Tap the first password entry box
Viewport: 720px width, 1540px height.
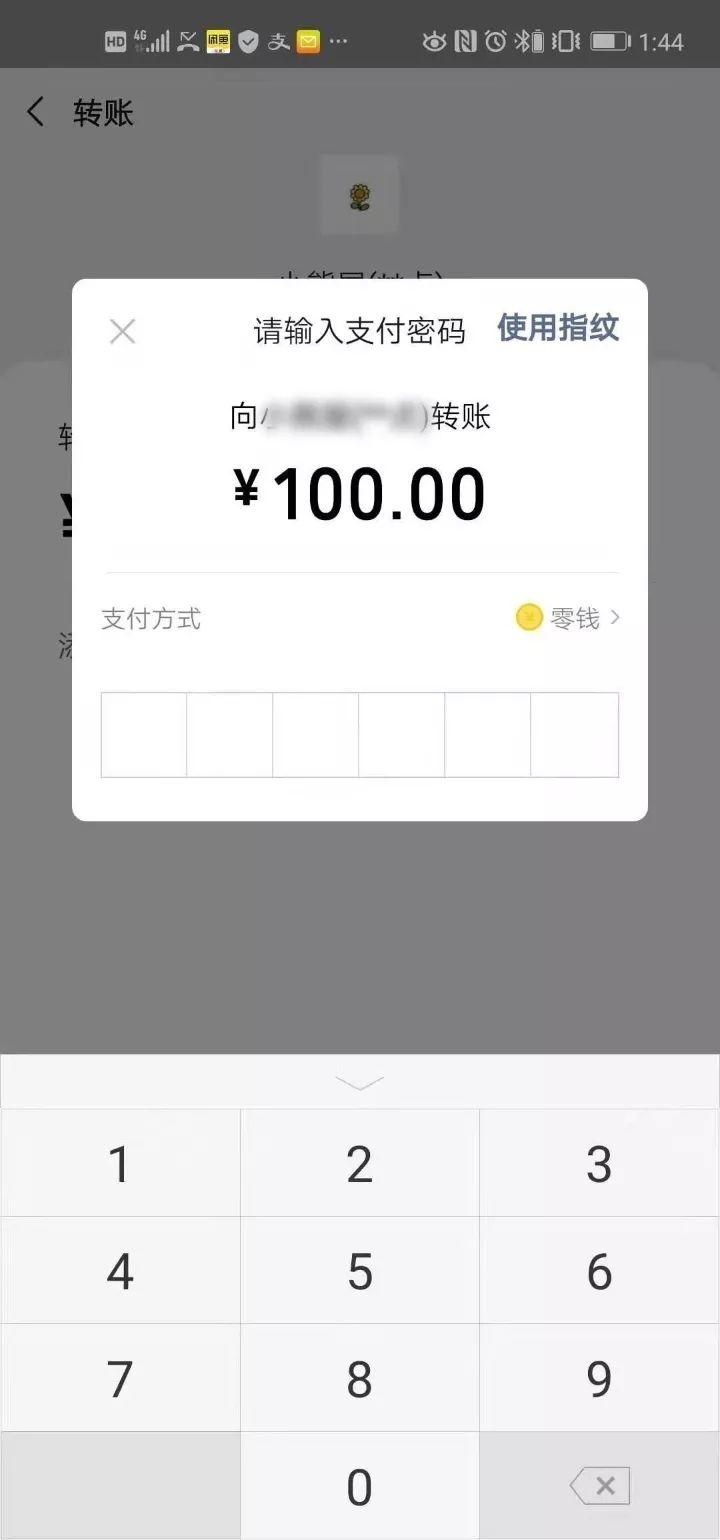tap(143, 734)
